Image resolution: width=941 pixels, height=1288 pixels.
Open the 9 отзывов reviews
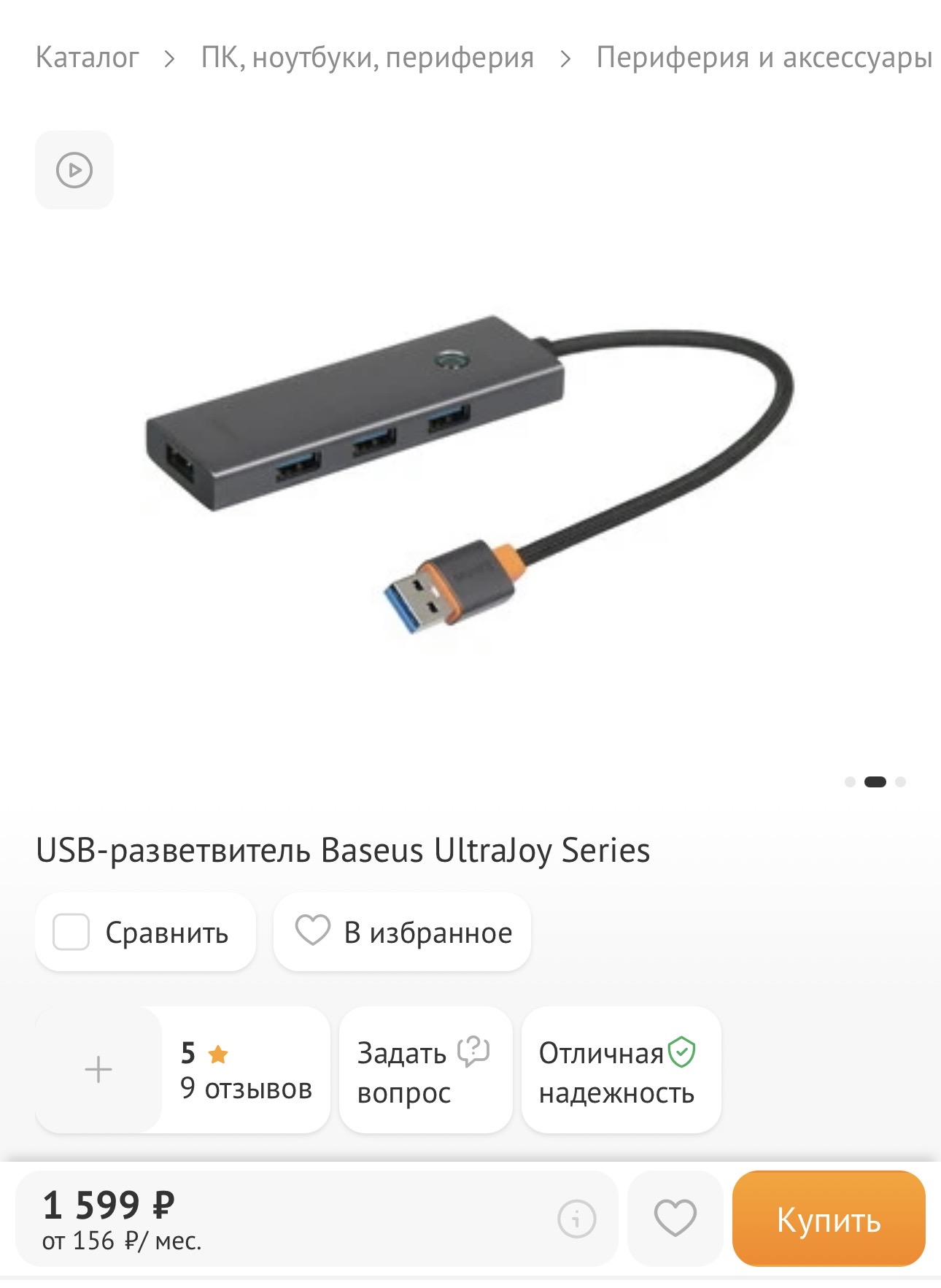[x=246, y=1070]
